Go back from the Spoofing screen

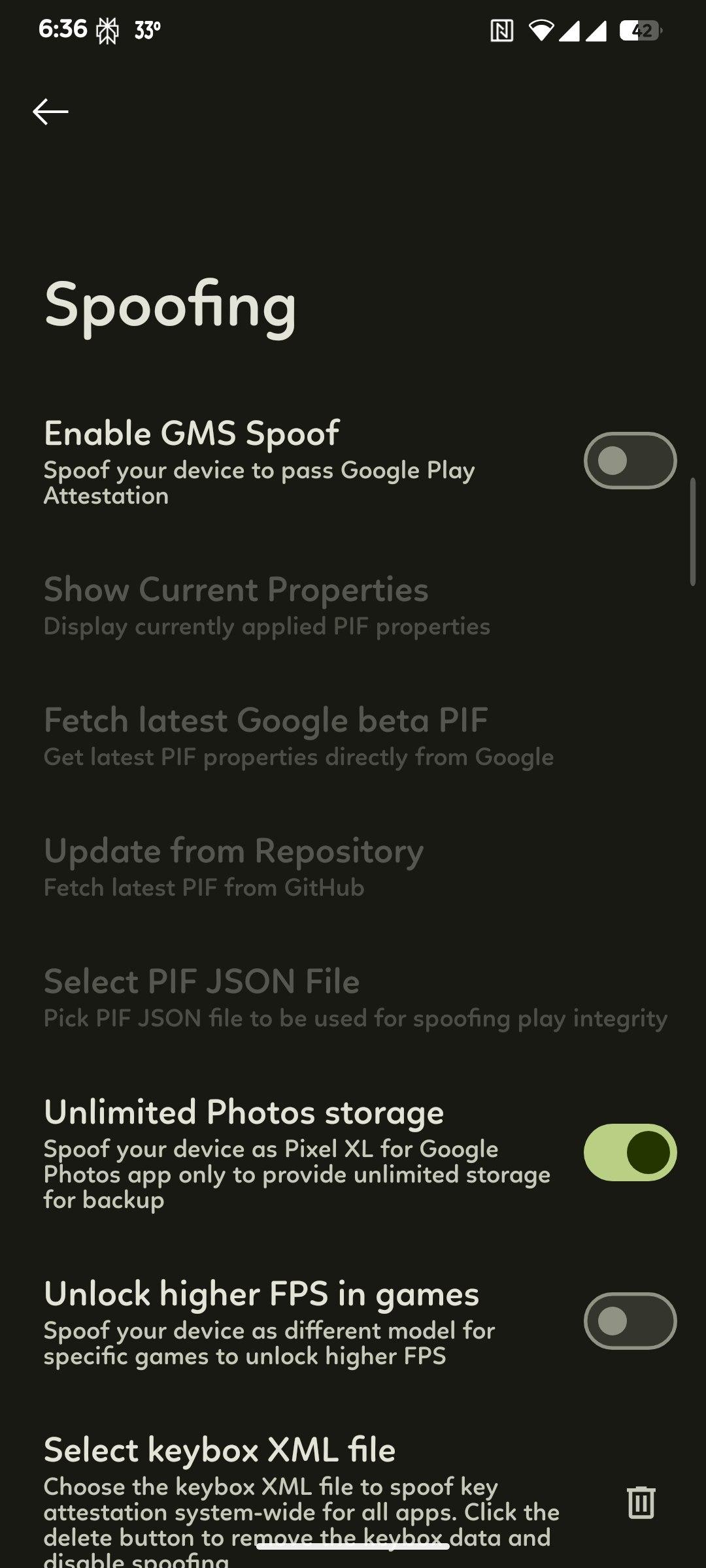50,112
